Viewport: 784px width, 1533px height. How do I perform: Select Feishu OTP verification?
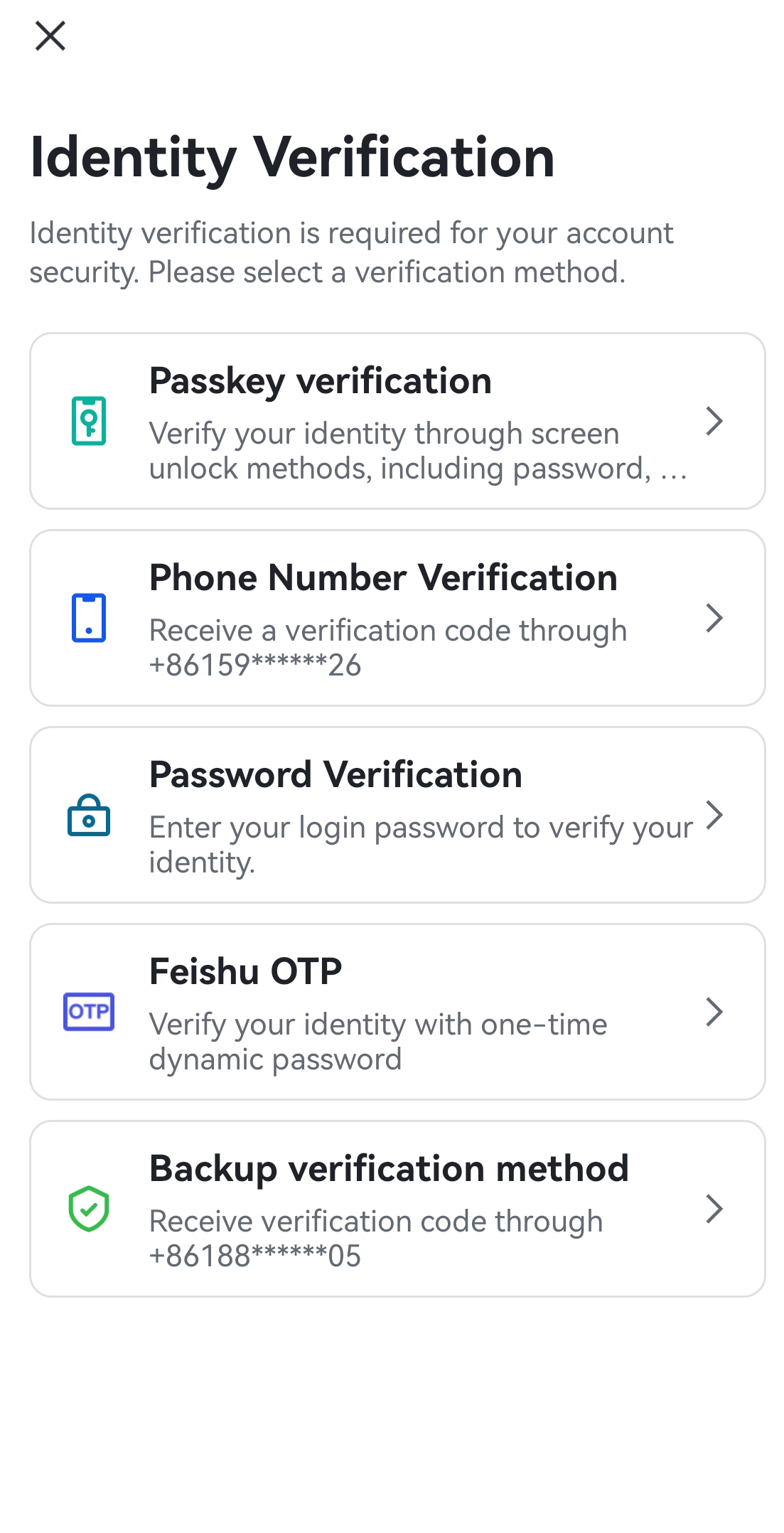(x=392, y=1011)
